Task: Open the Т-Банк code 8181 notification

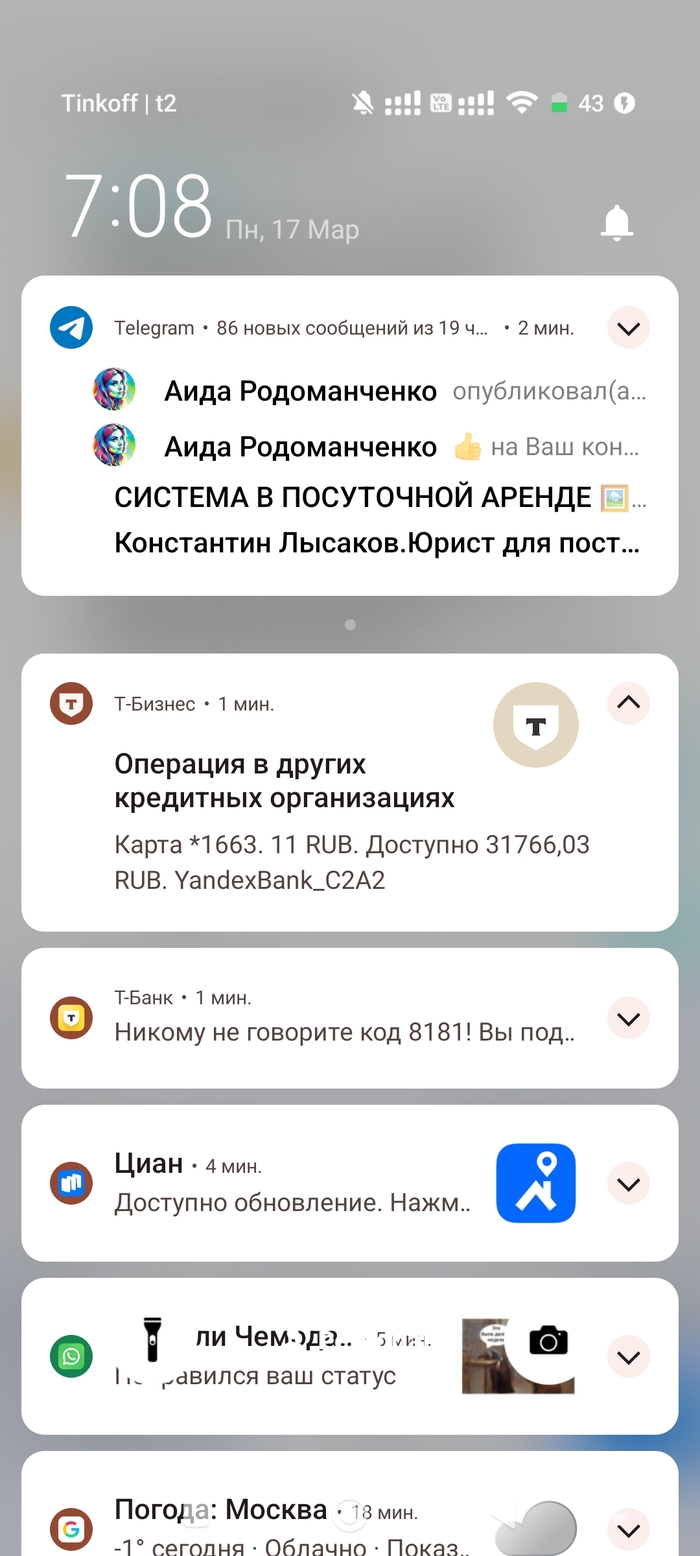Action: coord(340,1032)
